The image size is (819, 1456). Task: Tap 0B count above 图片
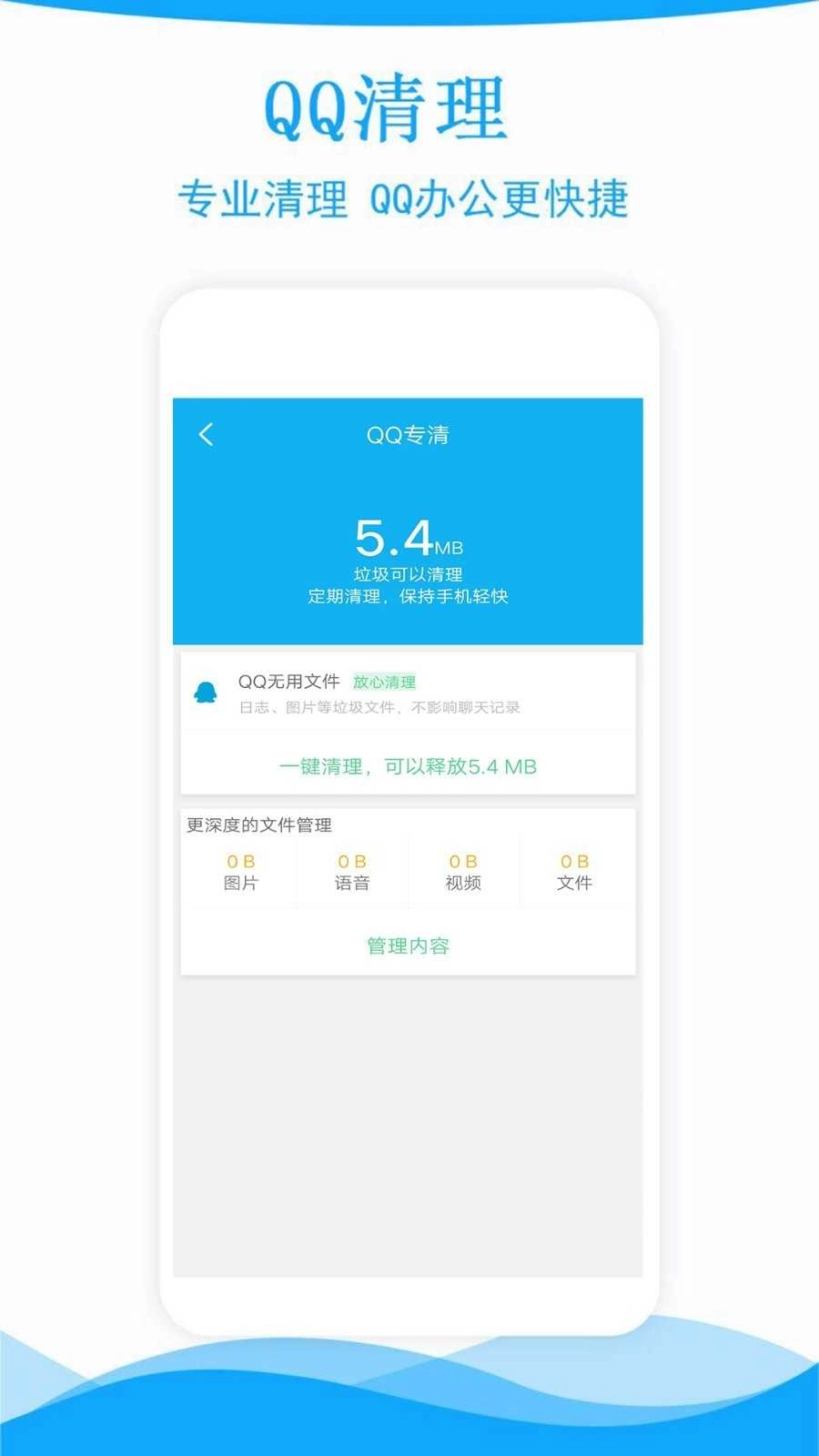point(241,859)
